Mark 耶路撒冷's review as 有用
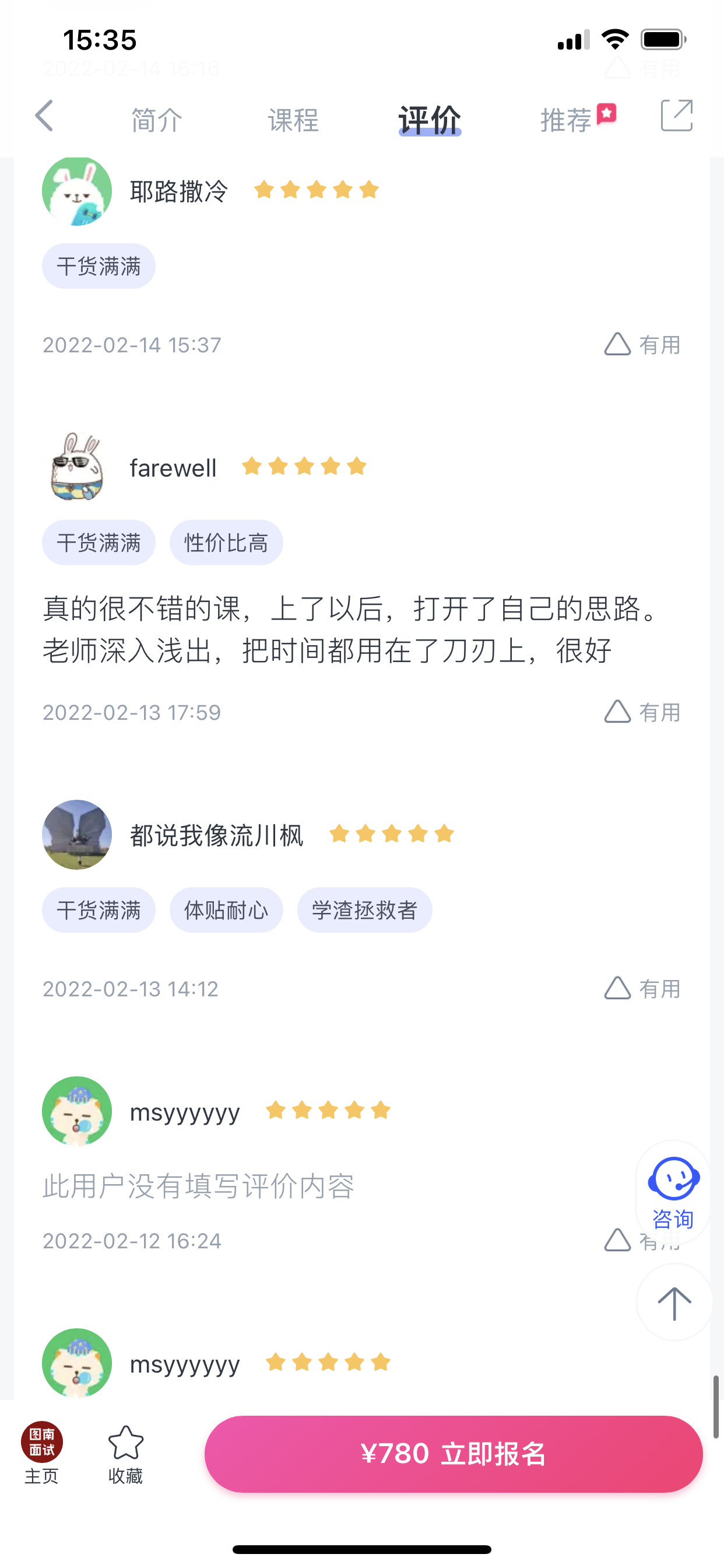The height and width of the screenshot is (1568, 724). pyautogui.click(x=642, y=345)
